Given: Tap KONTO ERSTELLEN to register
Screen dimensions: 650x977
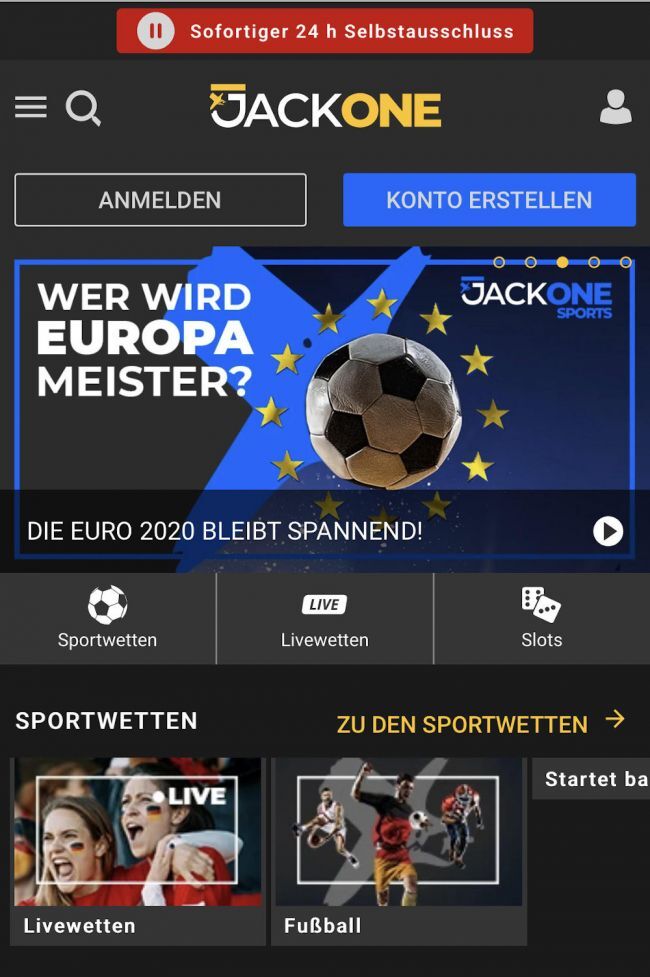Looking at the screenshot, I should [489, 200].
